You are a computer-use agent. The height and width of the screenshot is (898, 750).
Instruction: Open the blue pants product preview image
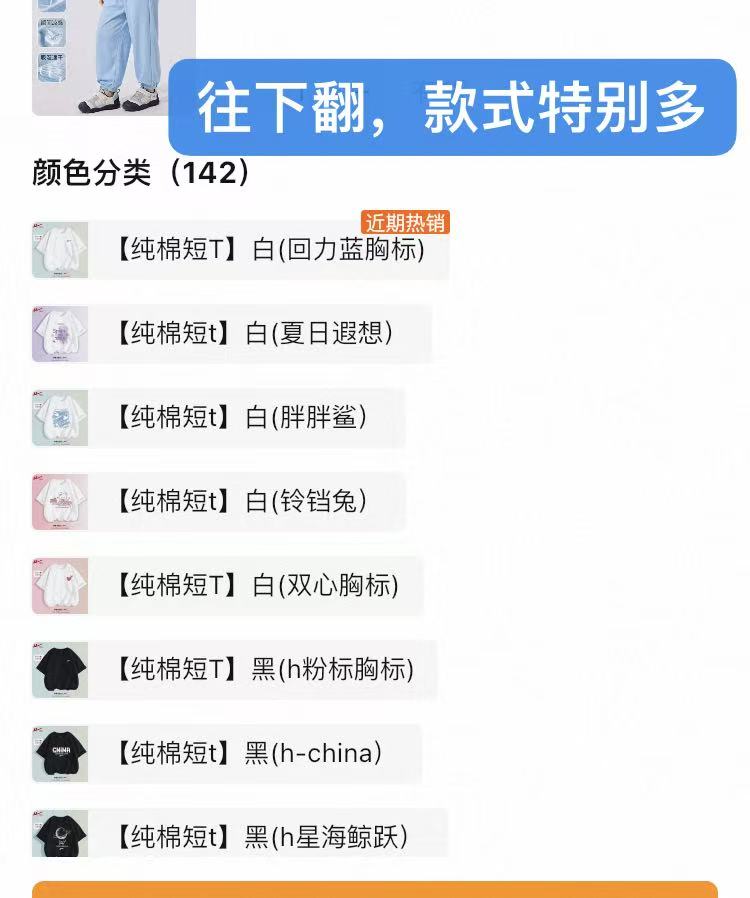[113, 57]
